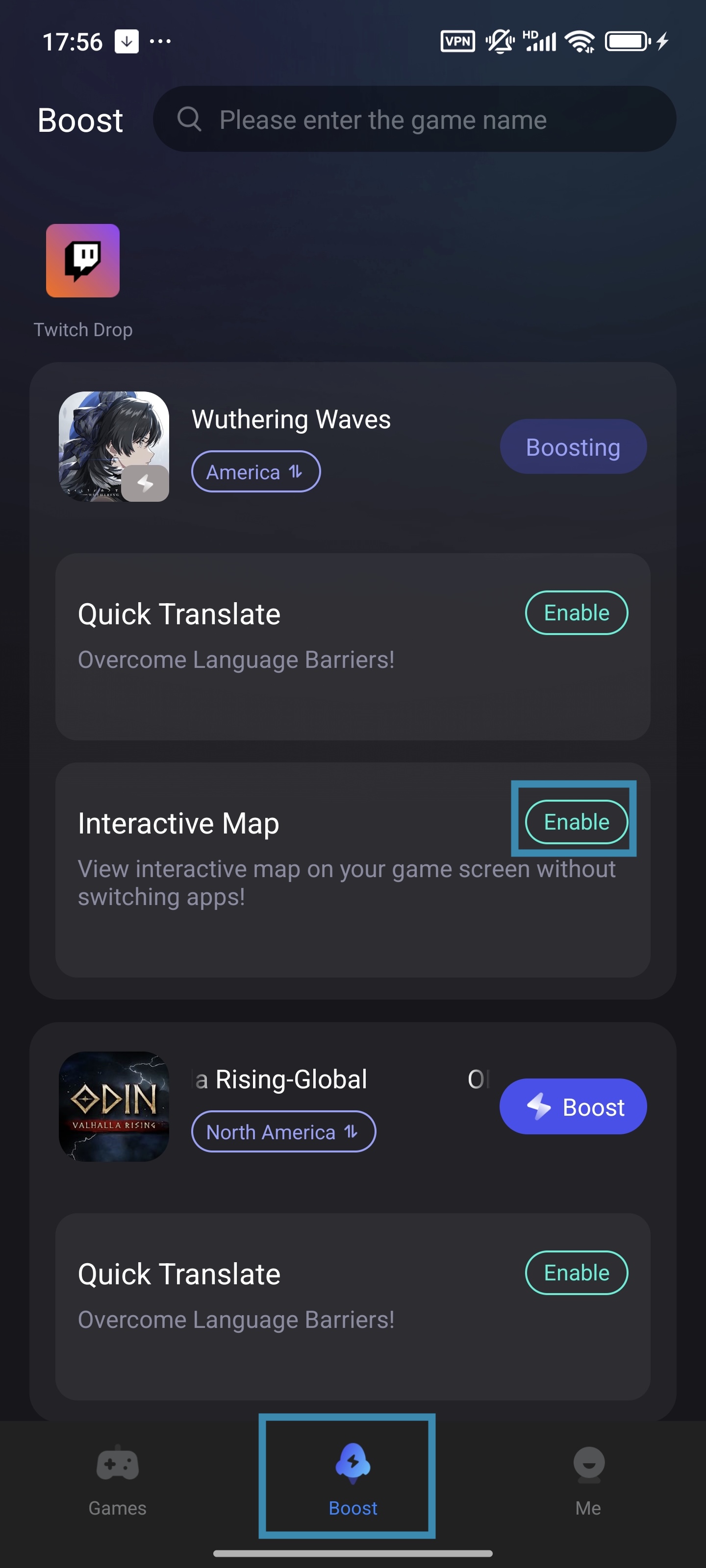
Task: Open the game name search field
Action: [414, 119]
